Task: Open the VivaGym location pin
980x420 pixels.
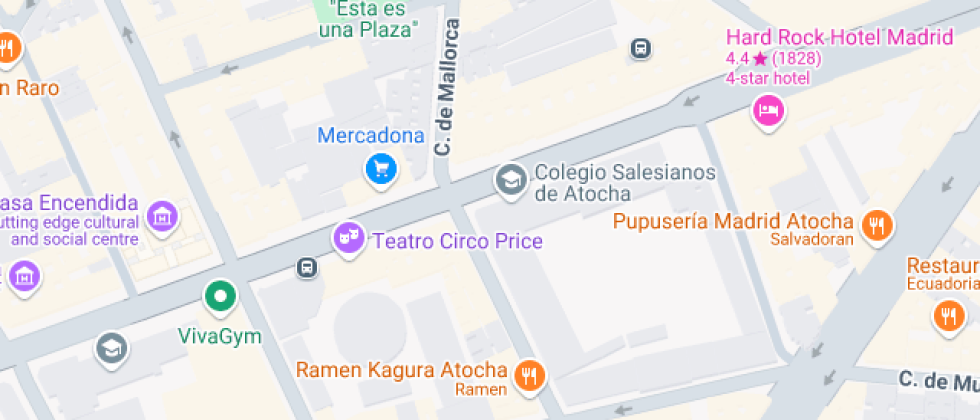Action: tap(219, 297)
